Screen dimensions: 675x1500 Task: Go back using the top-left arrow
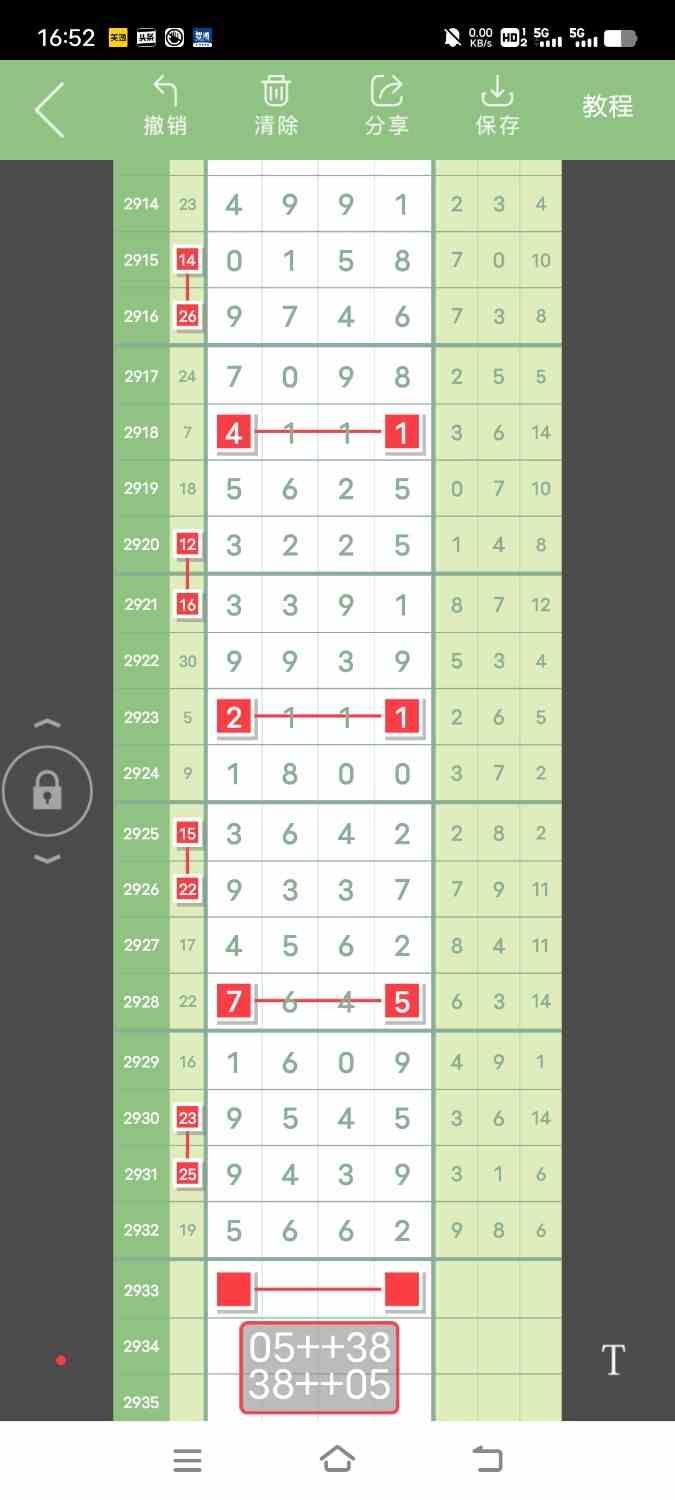click(x=49, y=109)
